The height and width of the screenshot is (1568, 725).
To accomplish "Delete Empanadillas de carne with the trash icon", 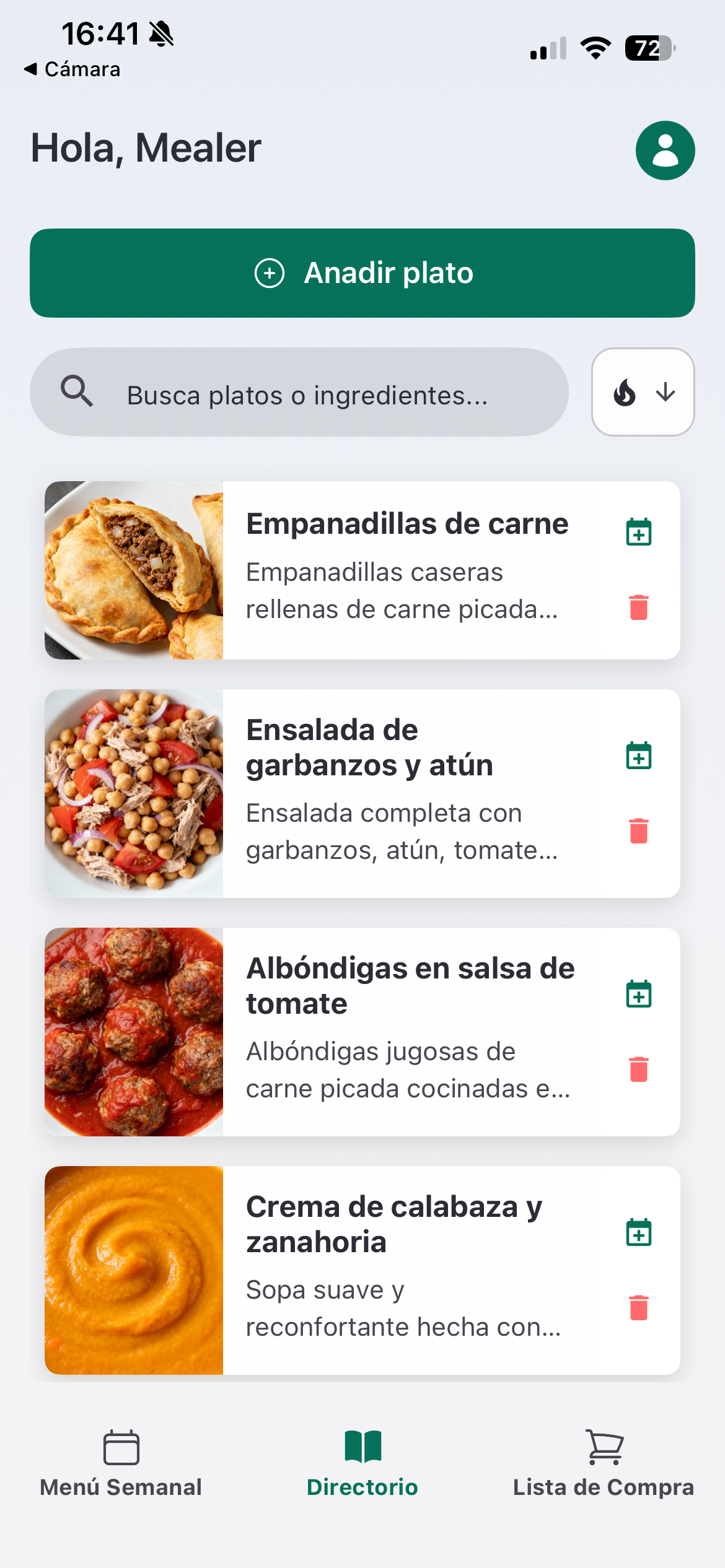I will pyautogui.click(x=638, y=608).
